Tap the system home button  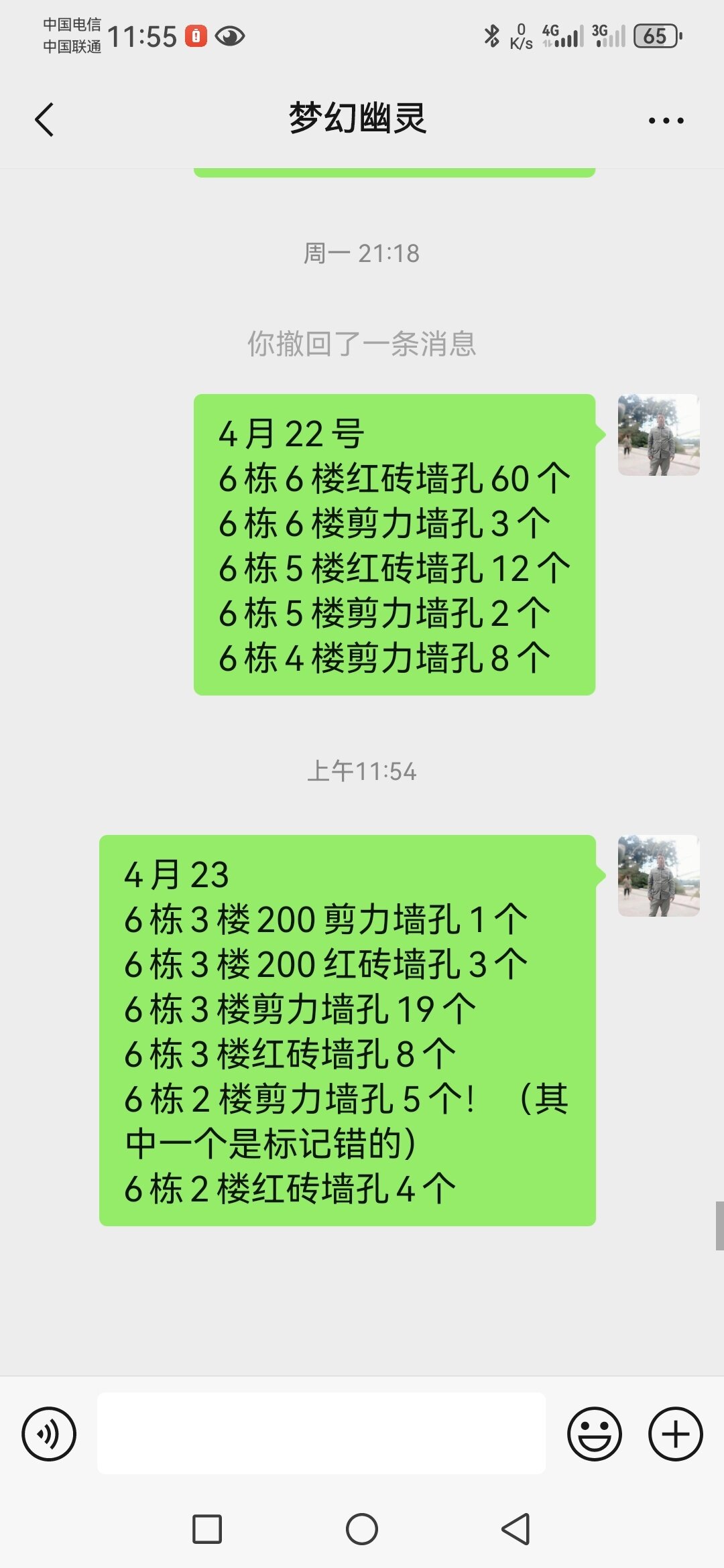pyautogui.click(x=362, y=1529)
